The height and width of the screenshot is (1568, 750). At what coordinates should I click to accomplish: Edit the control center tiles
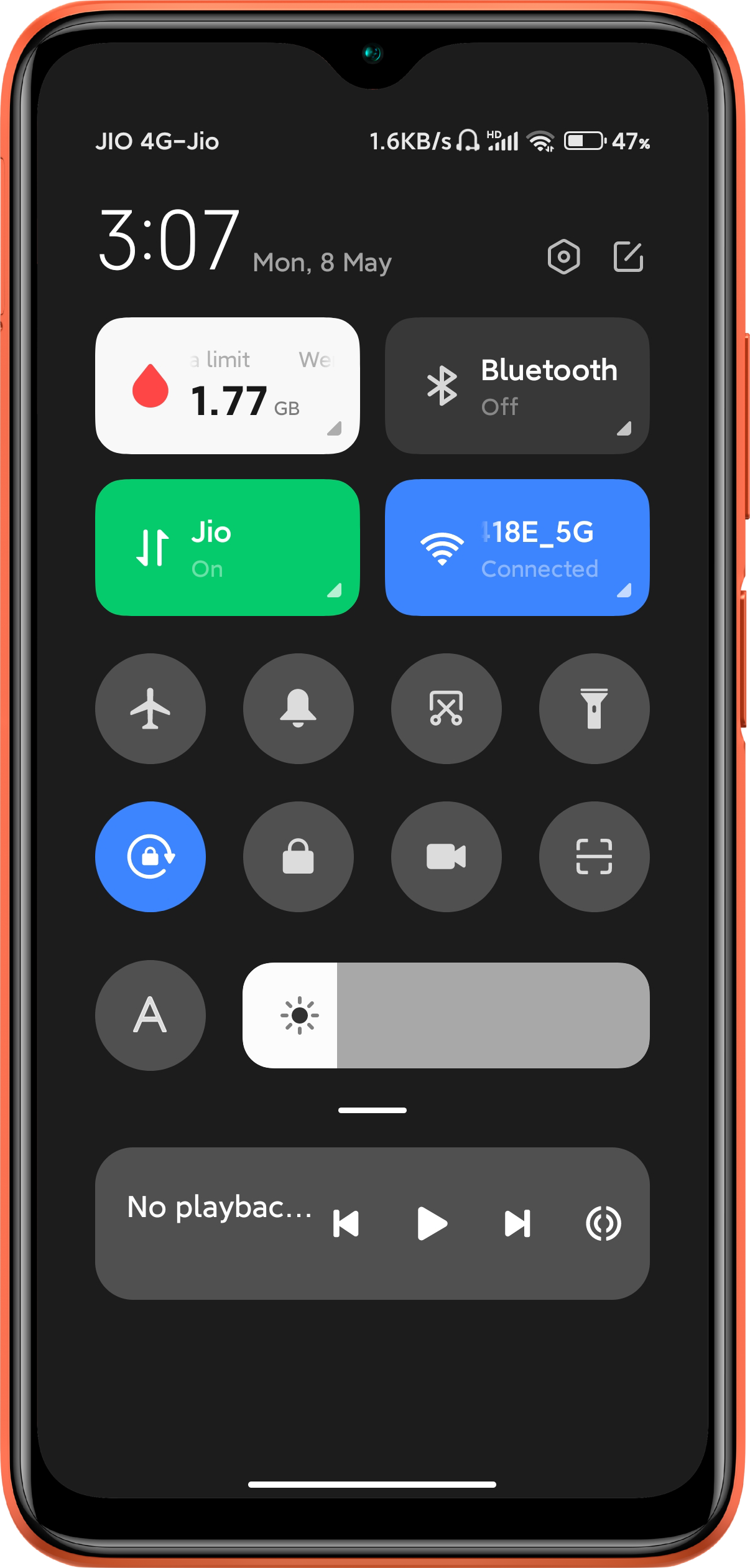[628, 256]
